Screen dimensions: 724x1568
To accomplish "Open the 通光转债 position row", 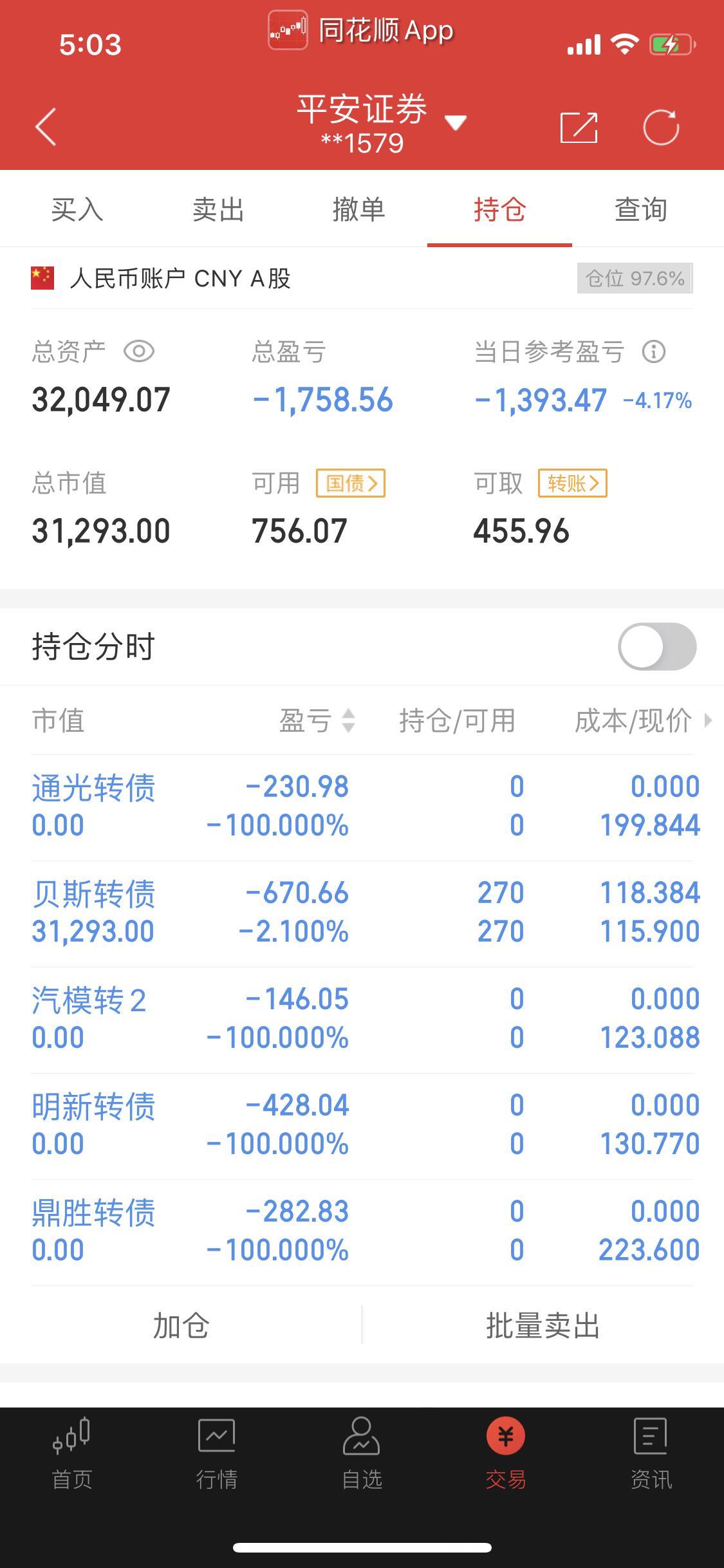I will click(362, 807).
